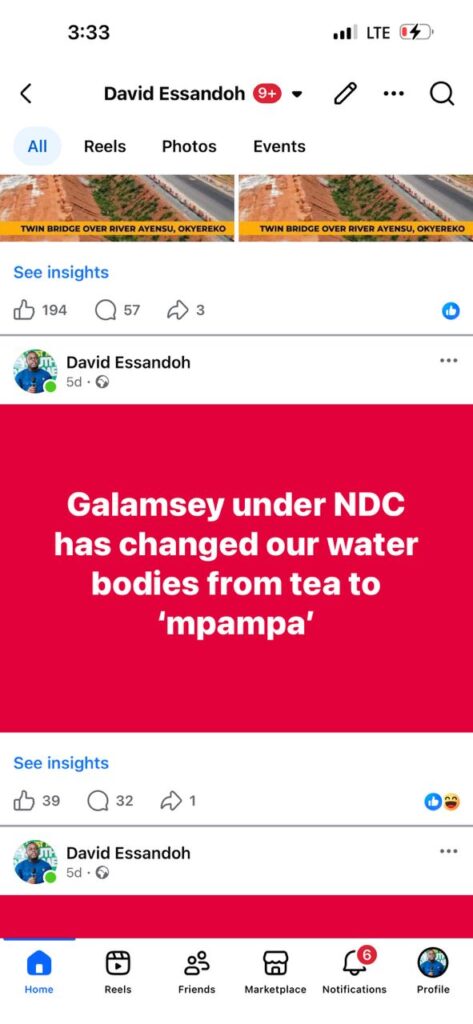Viewport: 473px width, 1024px height.
Task: Select the All filter chip
Action: pyautogui.click(x=37, y=146)
